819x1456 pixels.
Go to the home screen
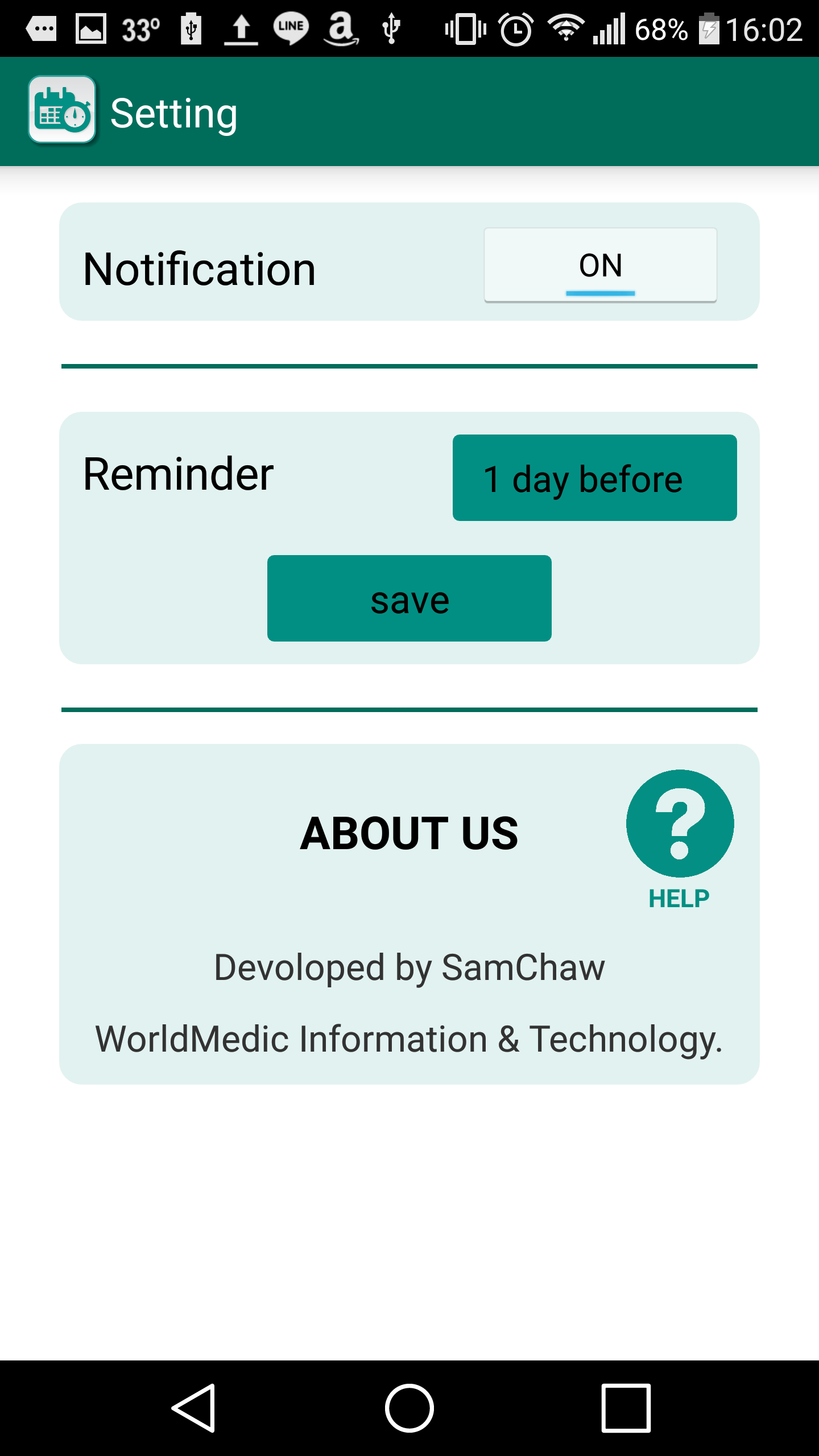(409, 1408)
